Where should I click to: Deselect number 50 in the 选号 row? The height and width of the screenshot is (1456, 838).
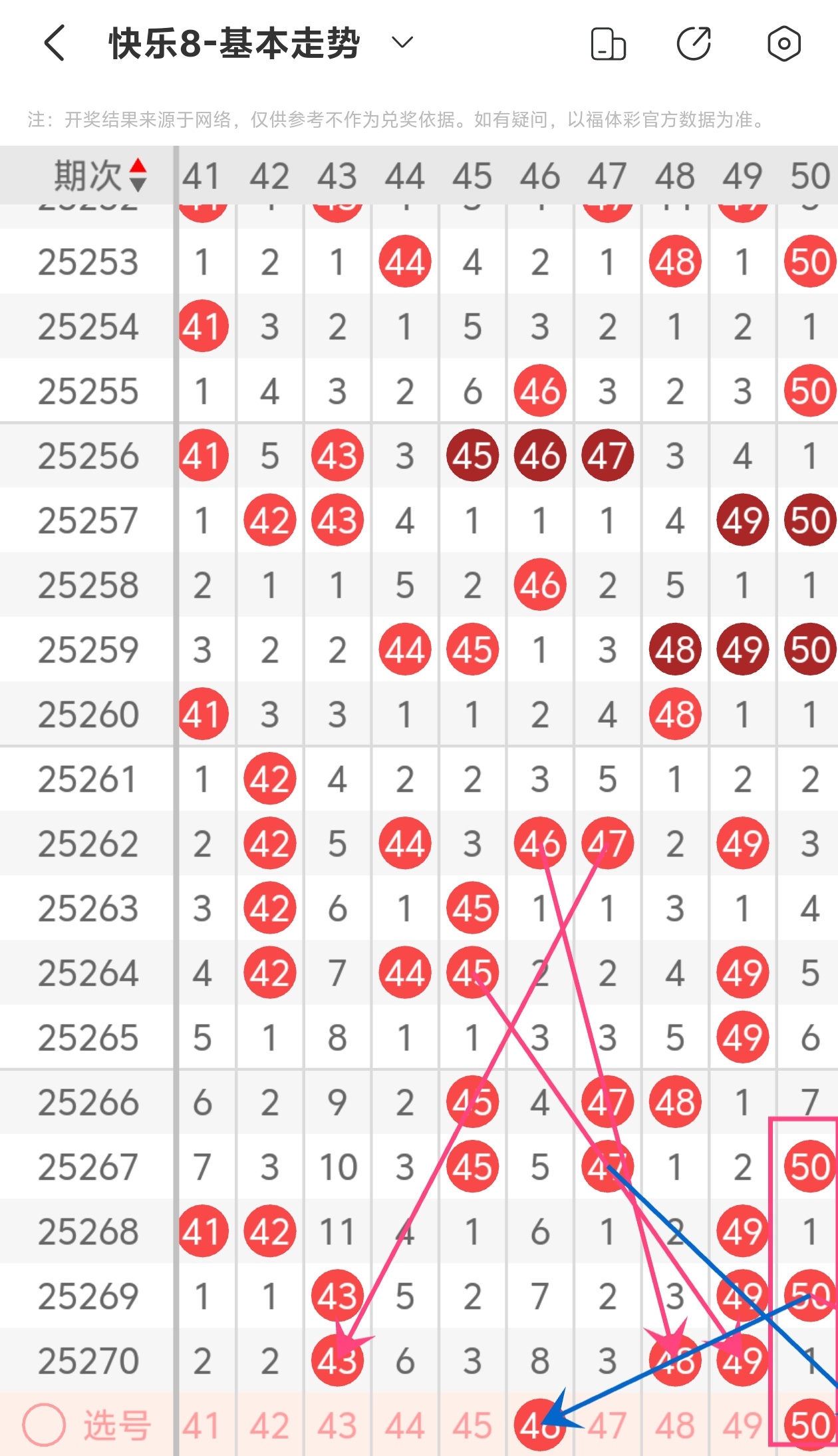coord(809,1425)
